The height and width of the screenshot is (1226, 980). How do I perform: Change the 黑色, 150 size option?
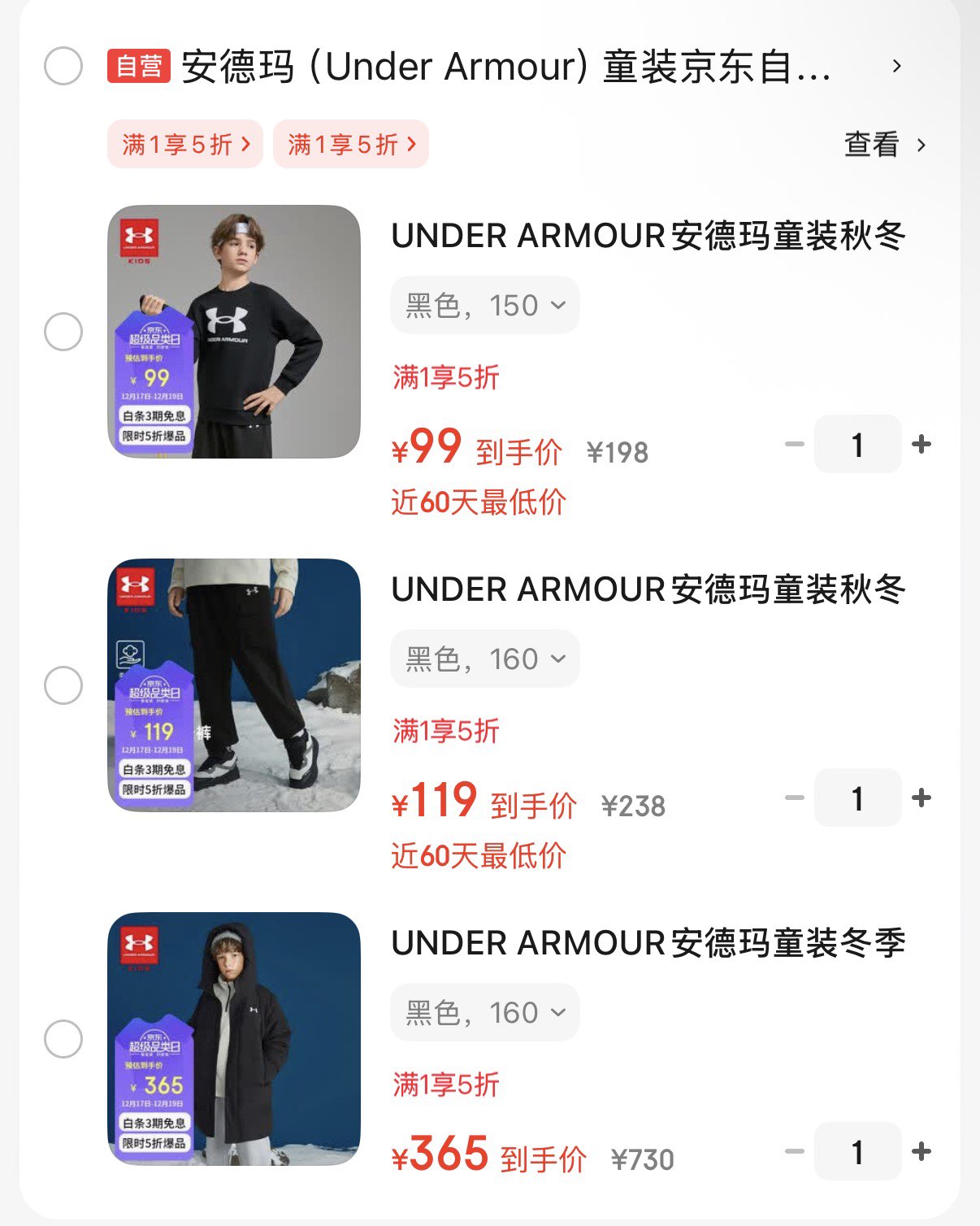point(485,306)
